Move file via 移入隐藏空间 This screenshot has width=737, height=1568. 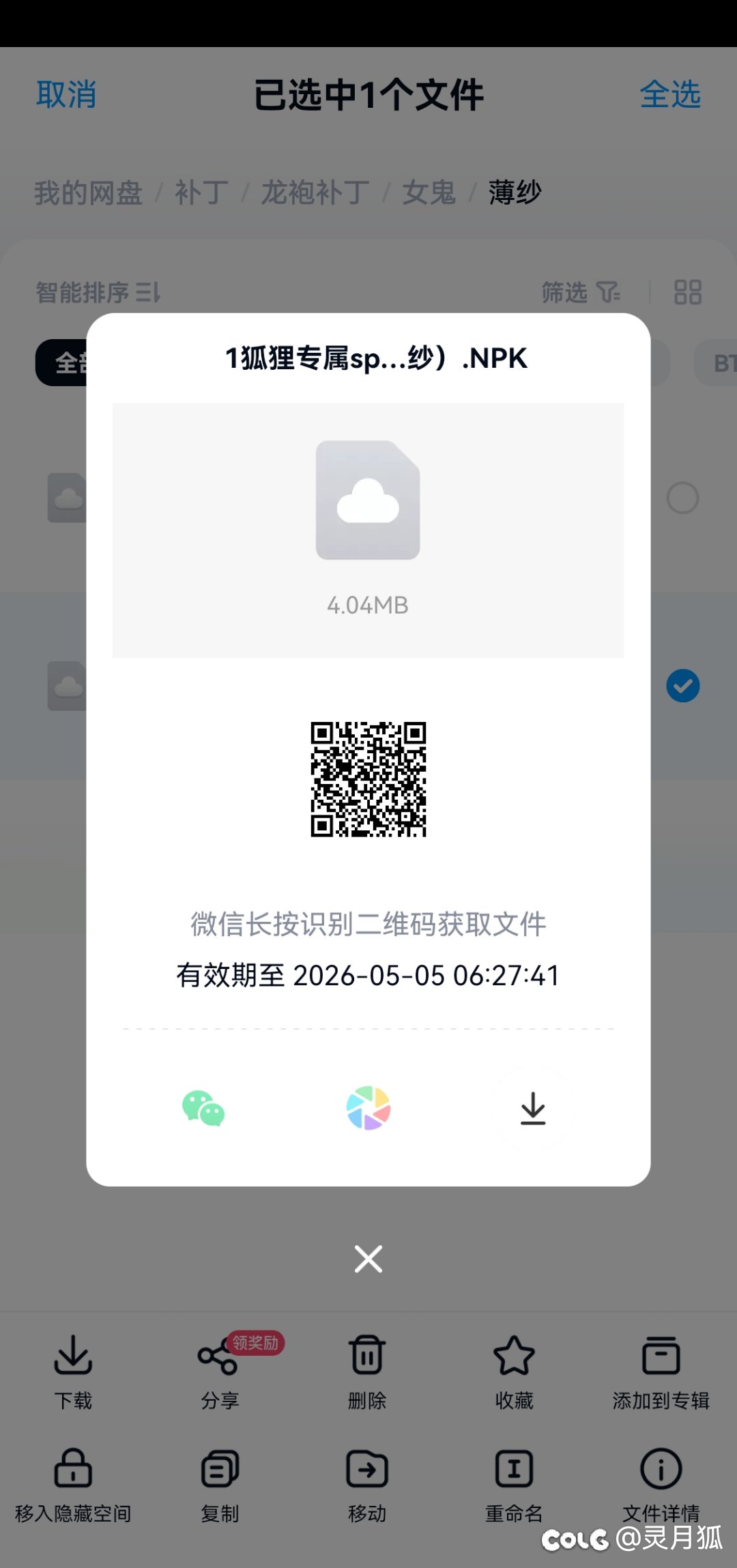point(73,1485)
